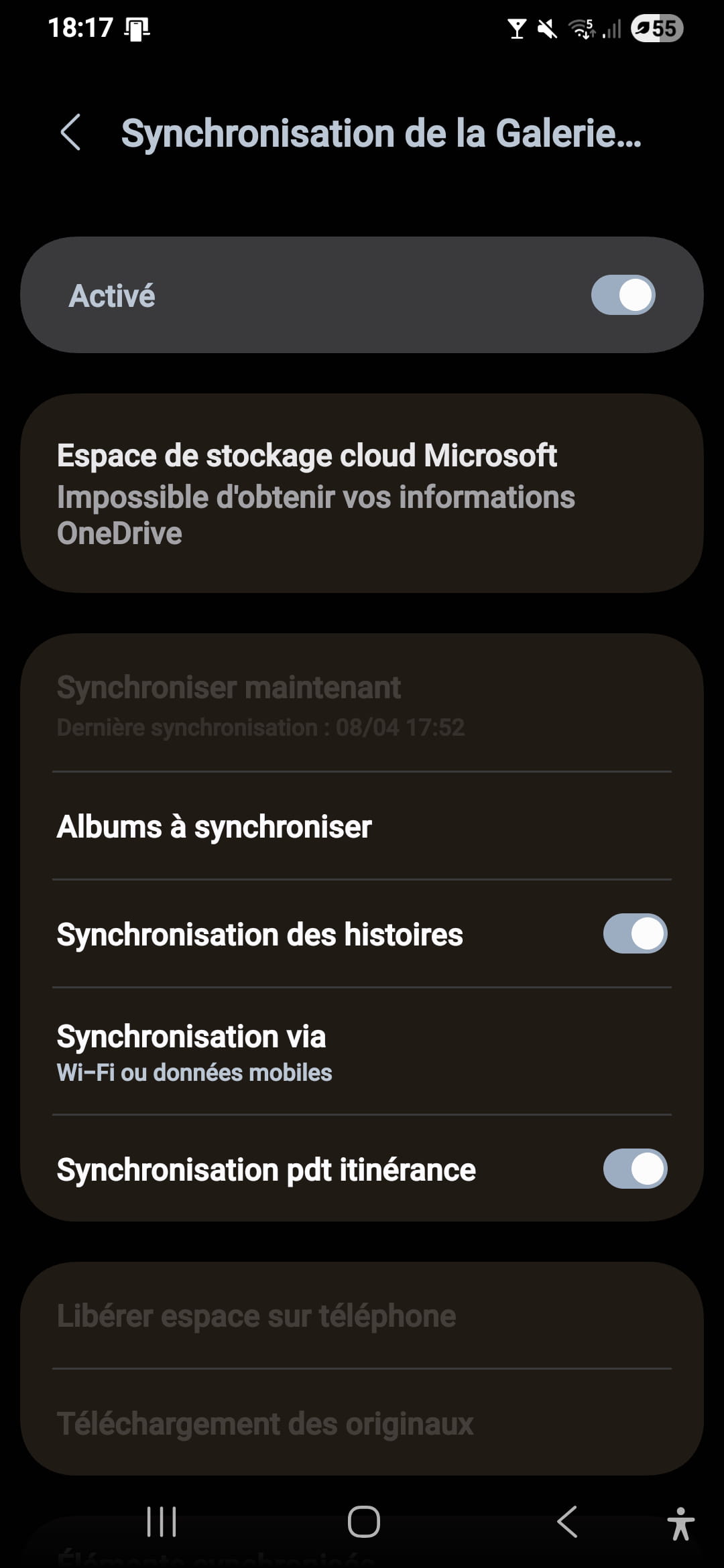Open Espace de stockage cloud Microsoft
Screen dimensions: 724x1568
coord(362,493)
